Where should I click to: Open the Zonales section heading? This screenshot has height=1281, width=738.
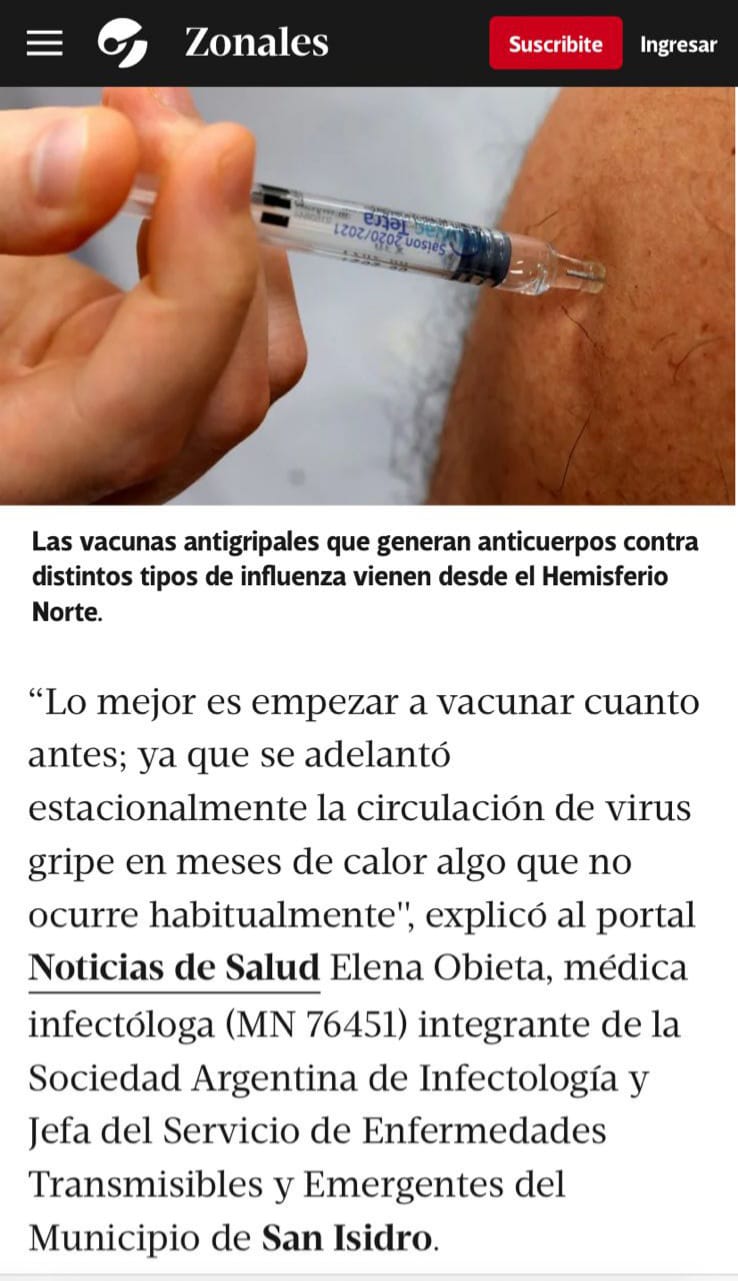[x=256, y=43]
